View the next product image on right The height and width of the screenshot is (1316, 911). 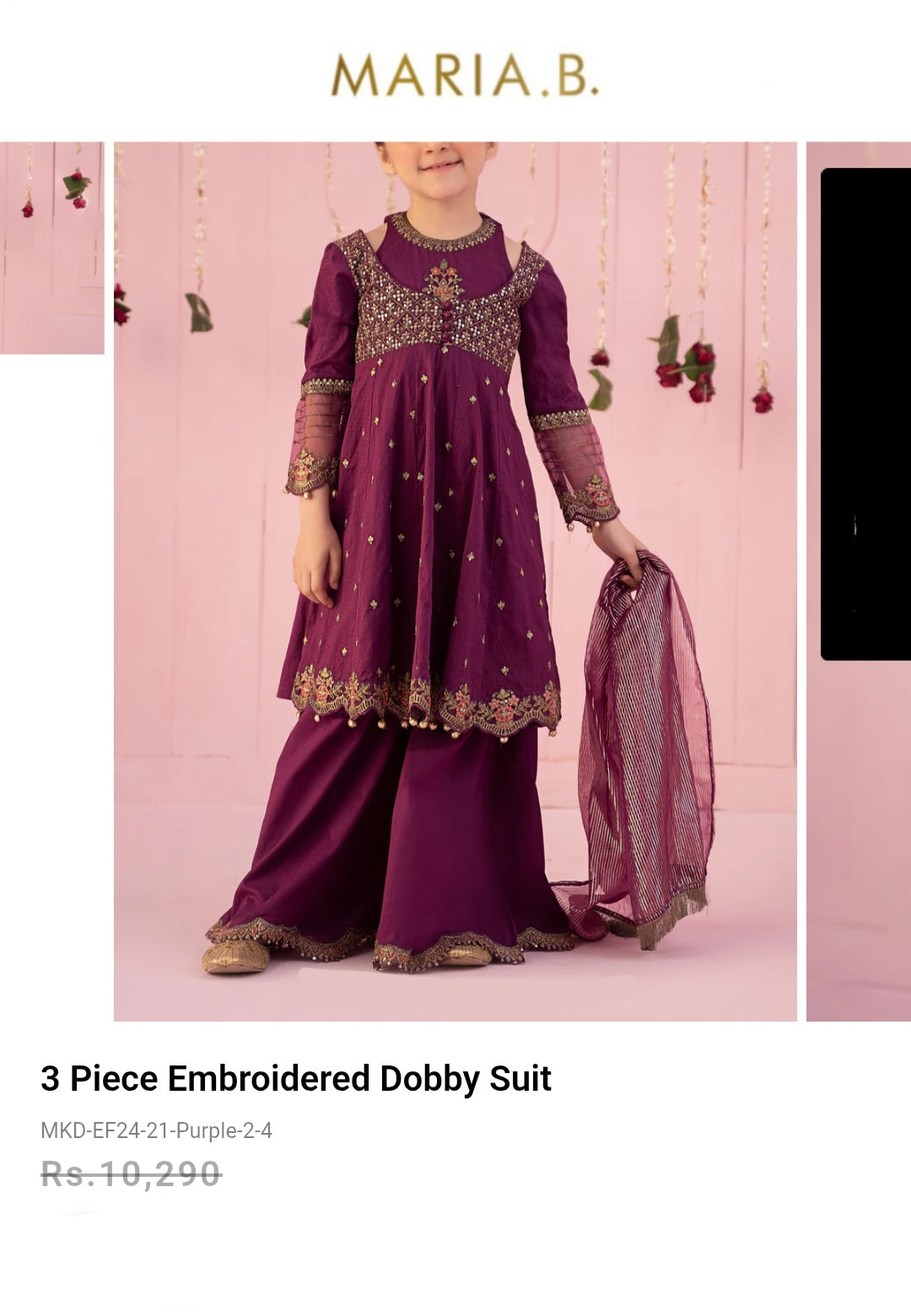tap(860, 580)
